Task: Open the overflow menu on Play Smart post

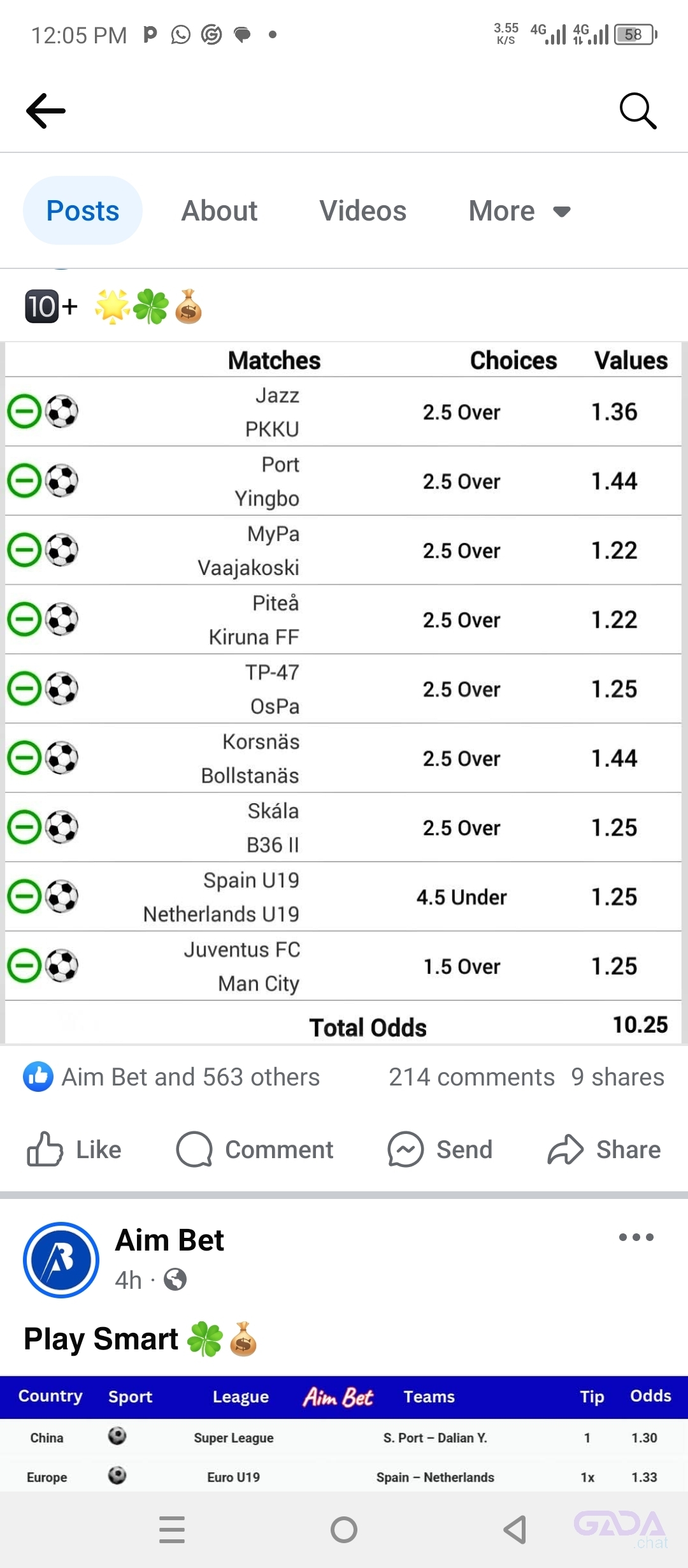Action: point(636,1237)
